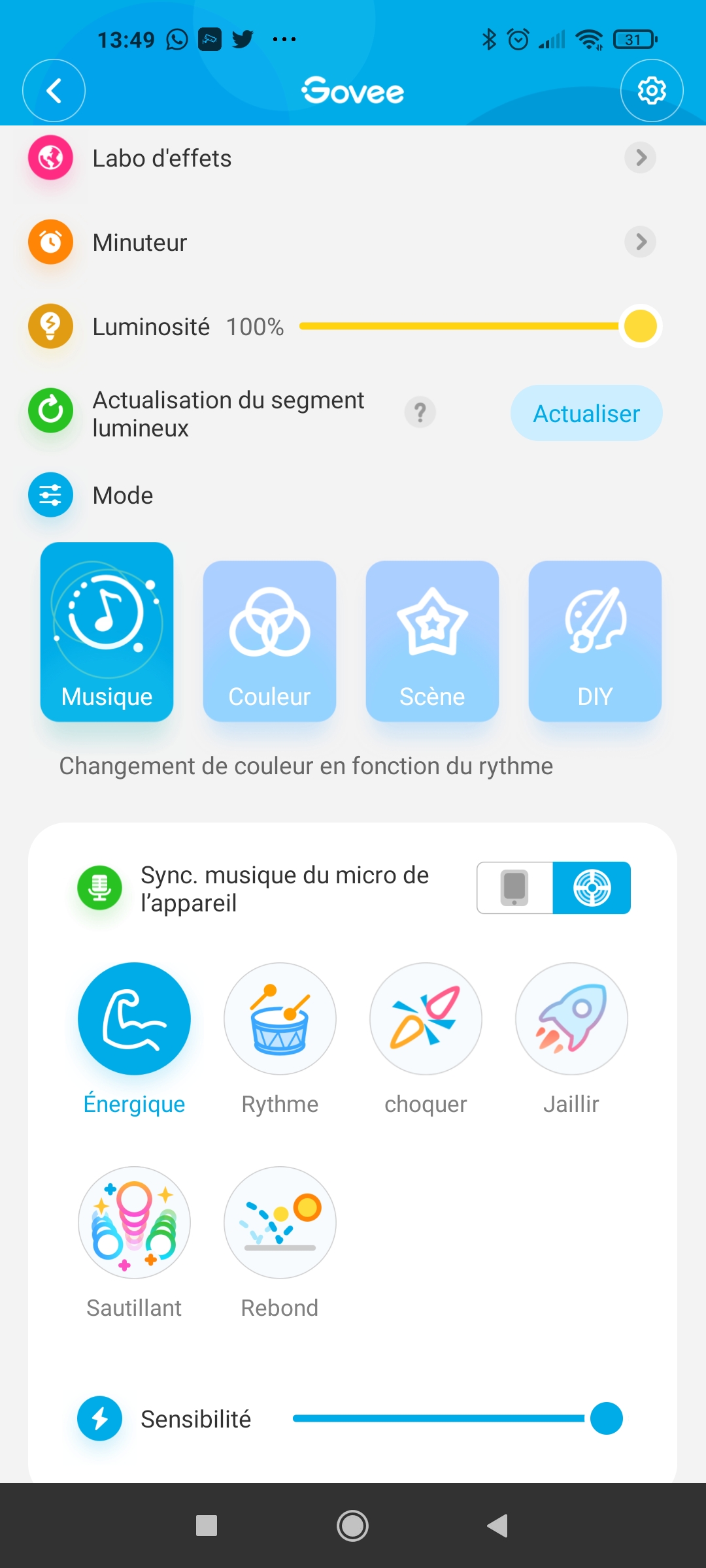This screenshot has width=706, height=1568.
Task: Select device mic sync option
Action: pos(592,888)
